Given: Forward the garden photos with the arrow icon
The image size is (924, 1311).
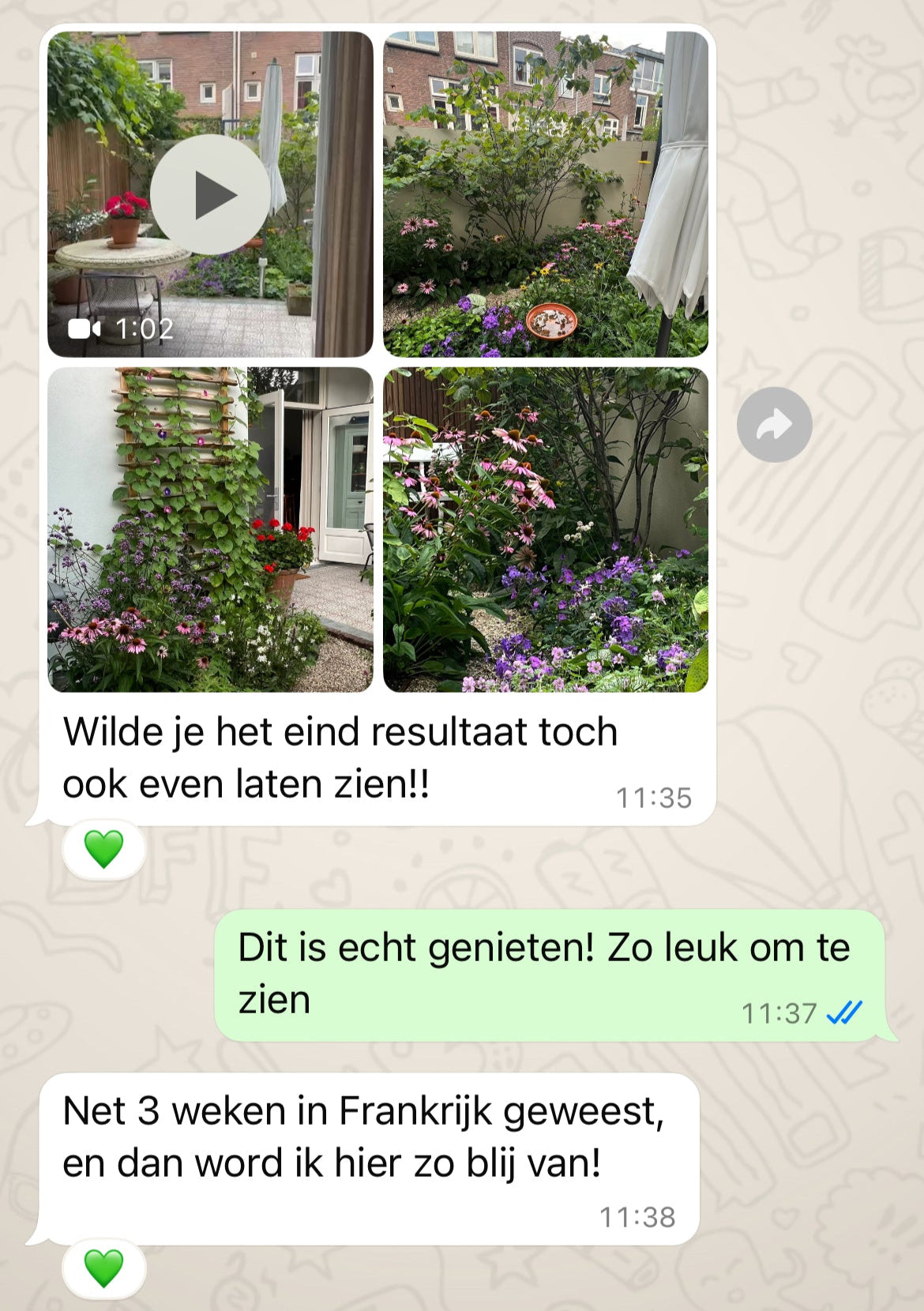Looking at the screenshot, I should 774,425.
